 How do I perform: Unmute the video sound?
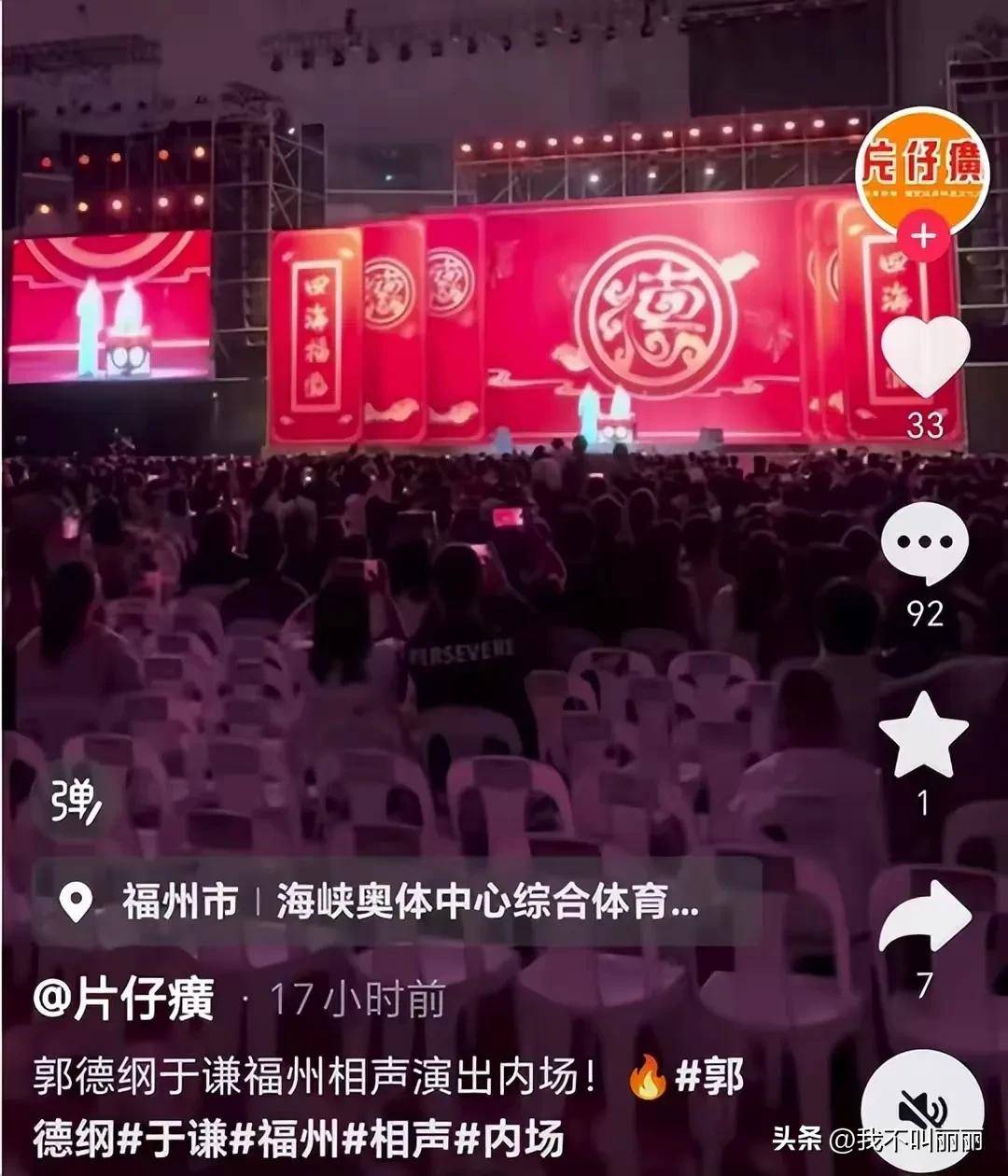pyautogui.click(x=922, y=1110)
